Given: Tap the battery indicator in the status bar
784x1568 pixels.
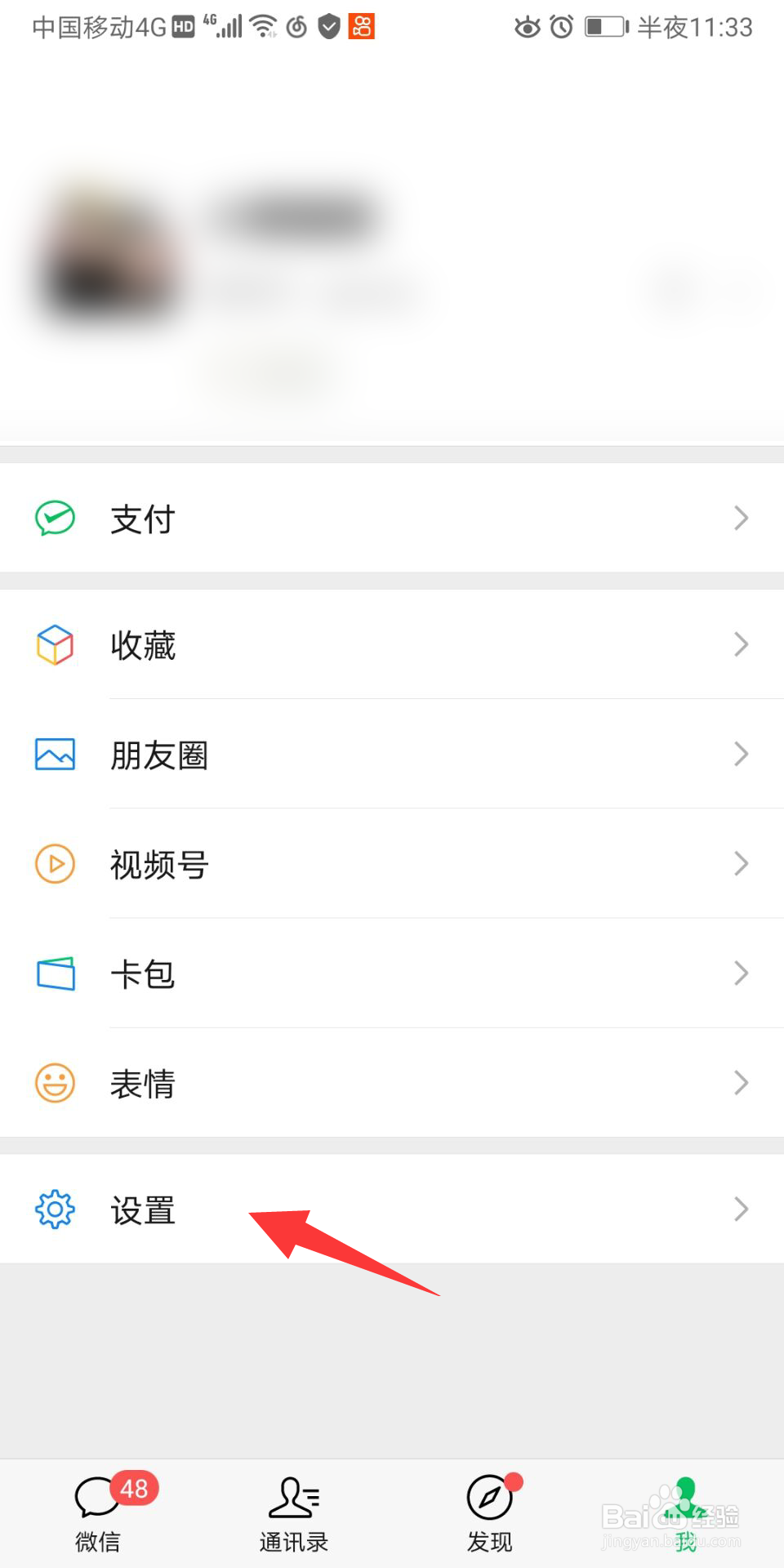Looking at the screenshot, I should pos(604,27).
